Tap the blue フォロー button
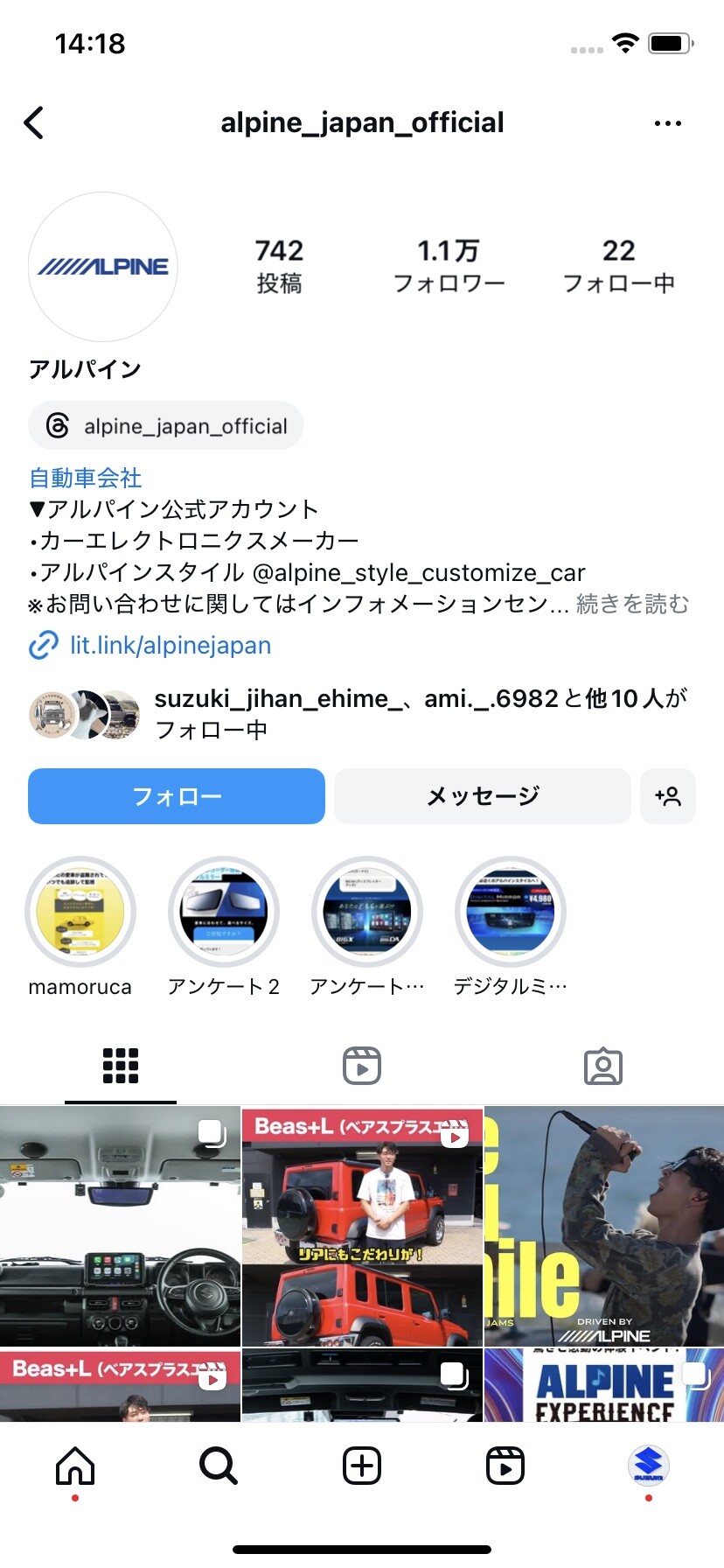724x1568 pixels. coord(177,796)
